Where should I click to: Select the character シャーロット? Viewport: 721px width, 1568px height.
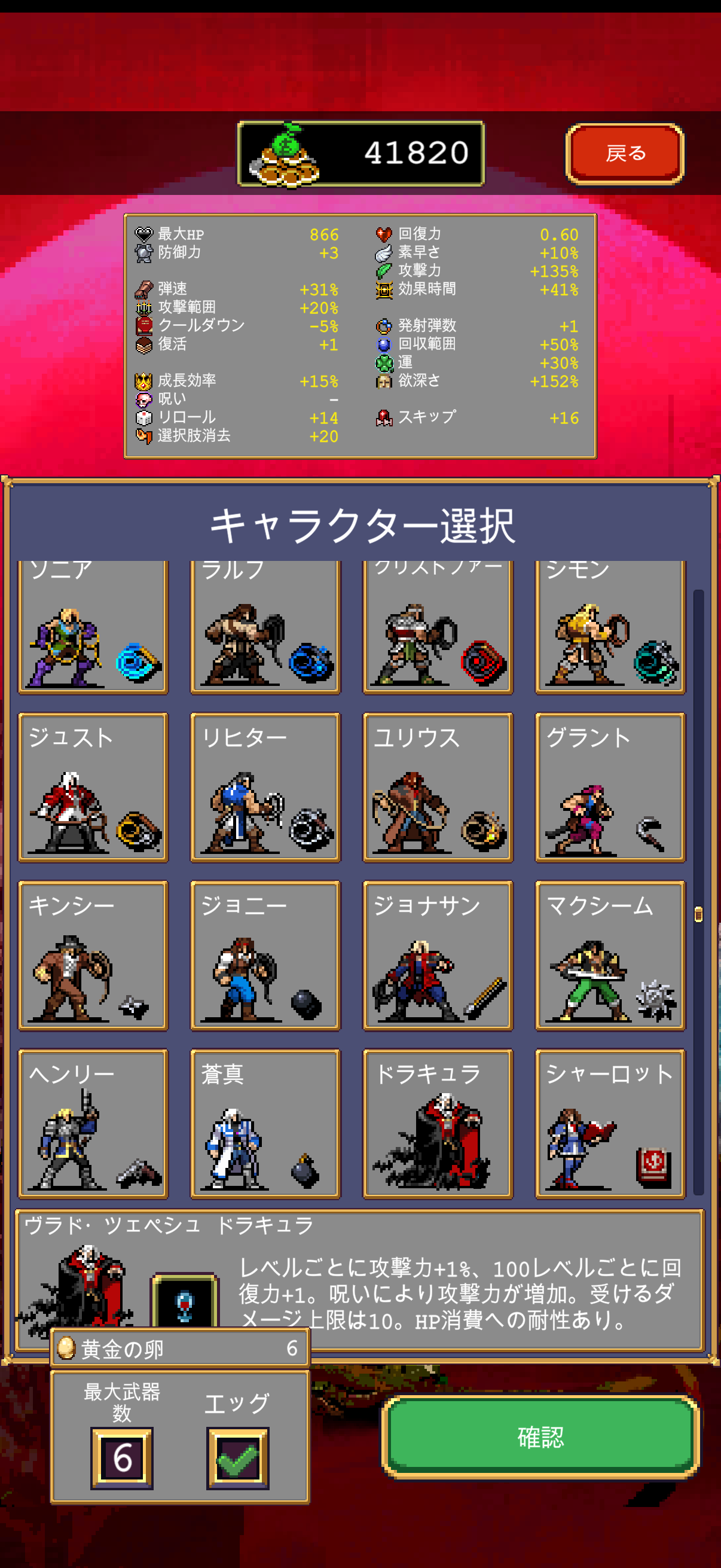610,1123
